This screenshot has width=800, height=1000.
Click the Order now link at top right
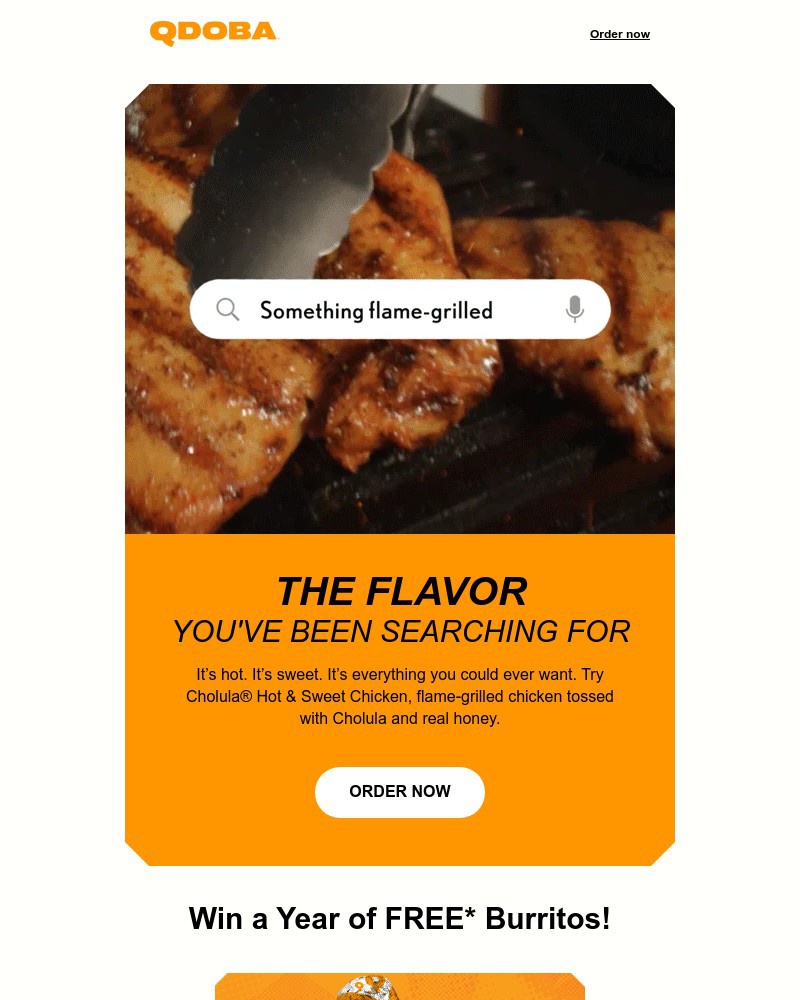click(x=619, y=33)
